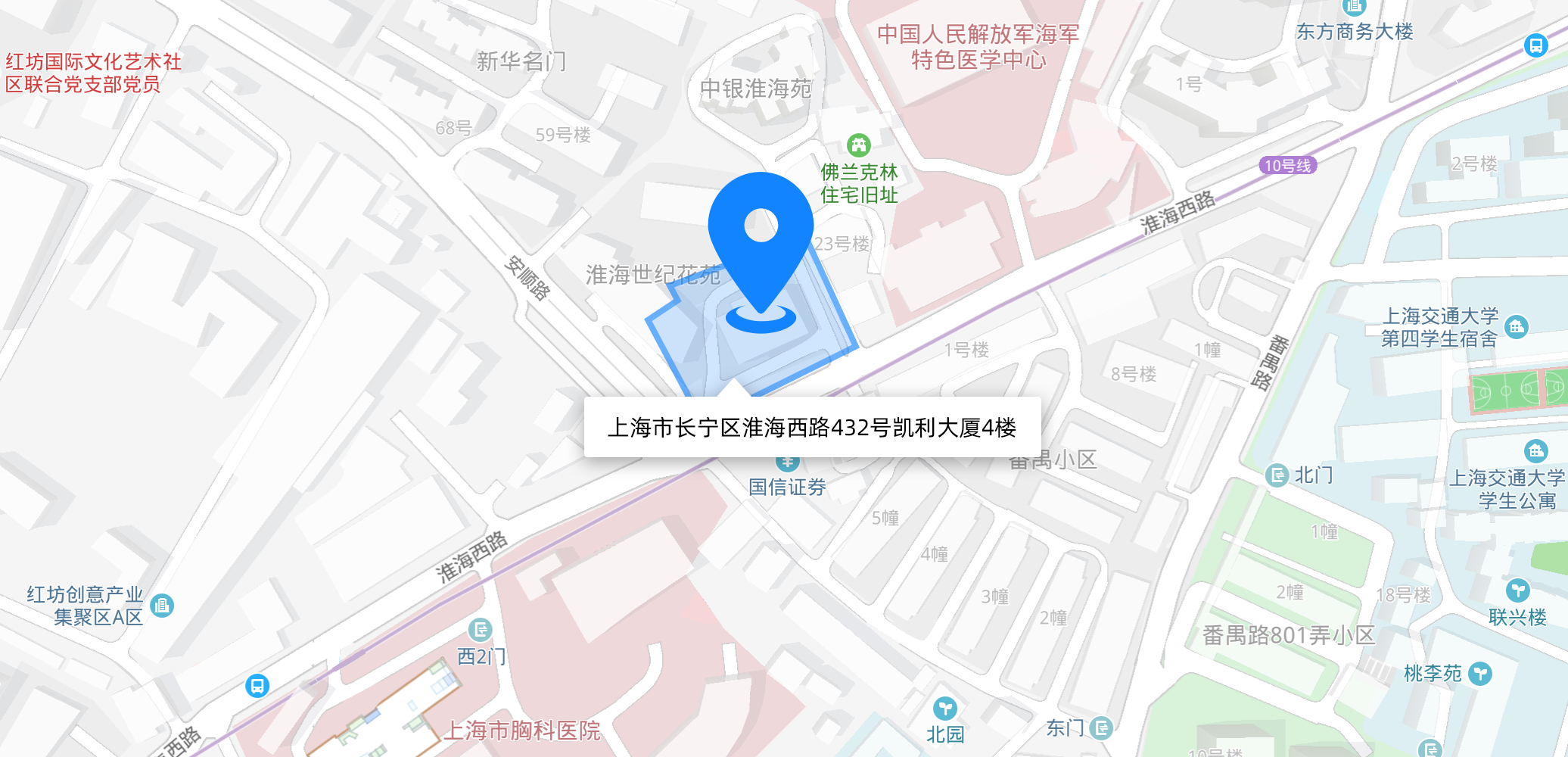Select the 红坊创意产业集聚区A区 marker
Viewport: 1568px width, 757px height.
162,606
